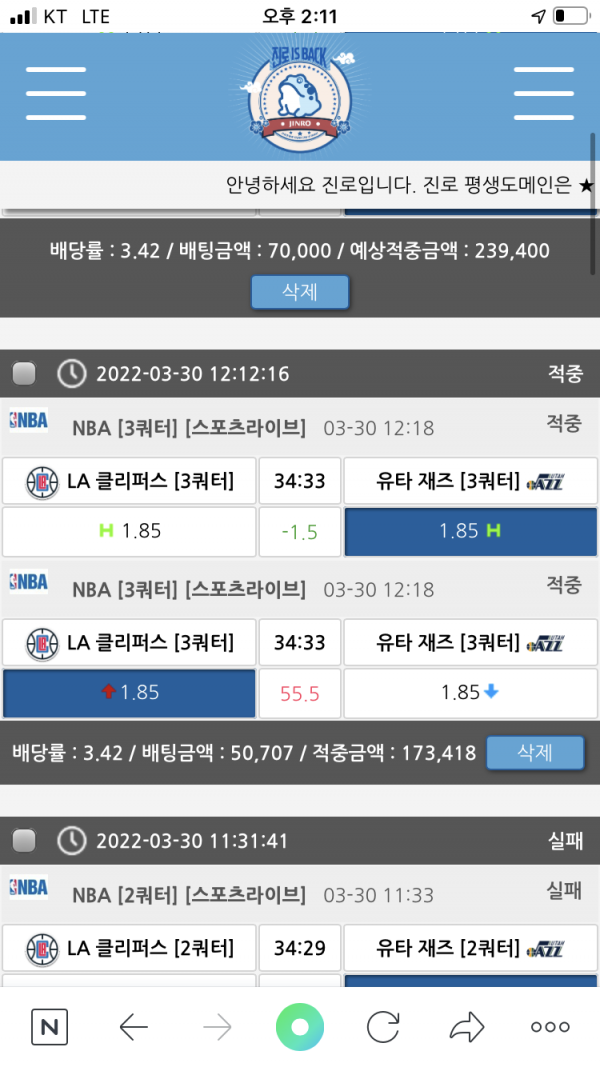Go back to the previous page
600x1067 pixels.
coord(133,1026)
